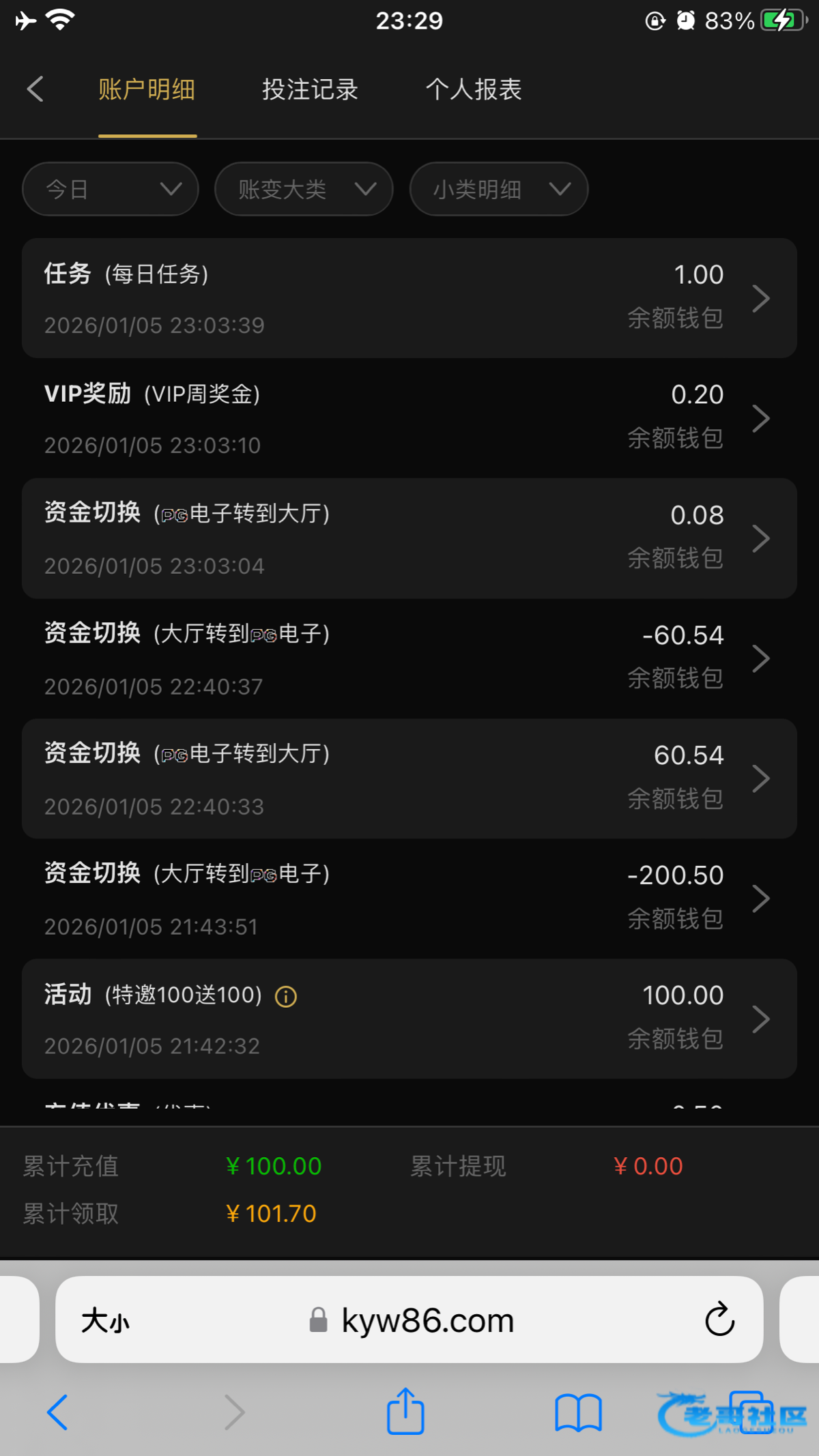Open Safari bookmarks
The width and height of the screenshot is (819, 1456).
coord(578,1412)
